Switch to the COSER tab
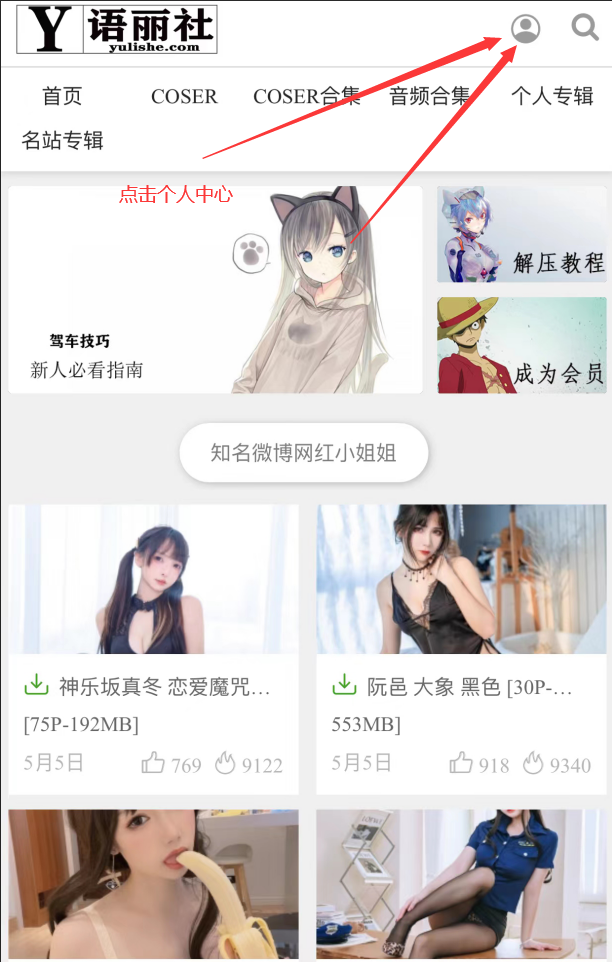Viewport: 612px width, 962px height. coord(184,96)
